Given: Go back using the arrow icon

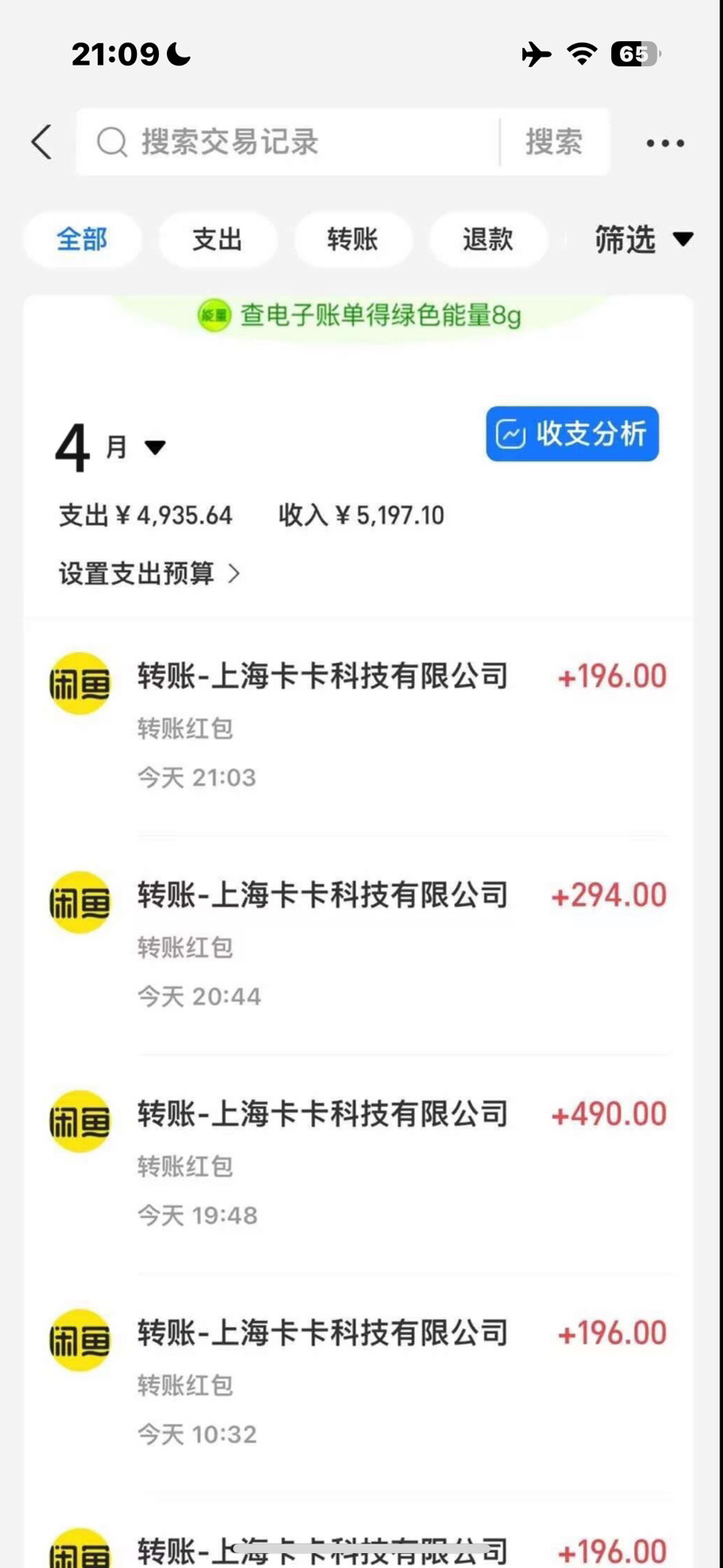Looking at the screenshot, I should coord(41,141).
